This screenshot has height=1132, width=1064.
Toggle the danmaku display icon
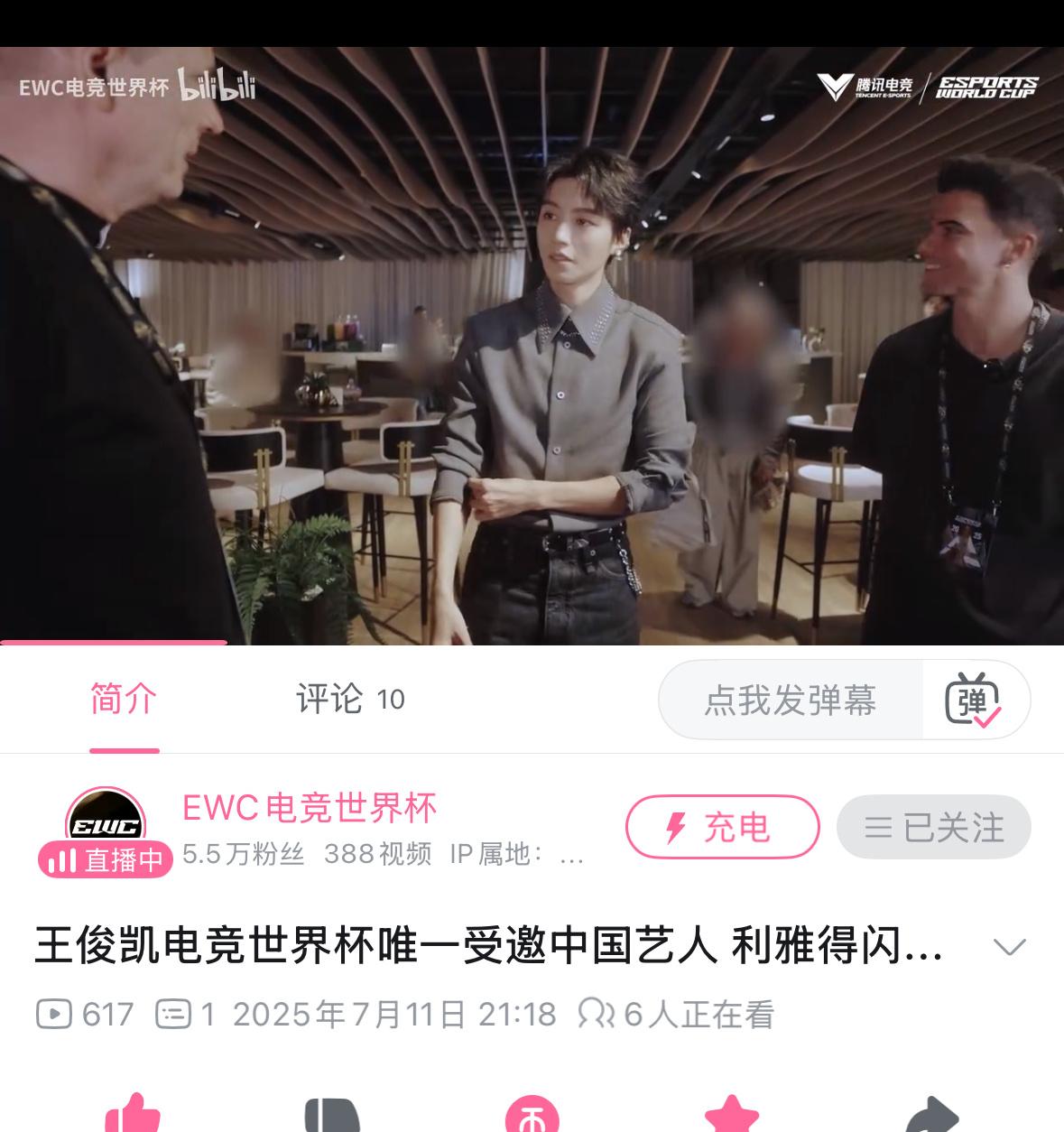click(973, 701)
